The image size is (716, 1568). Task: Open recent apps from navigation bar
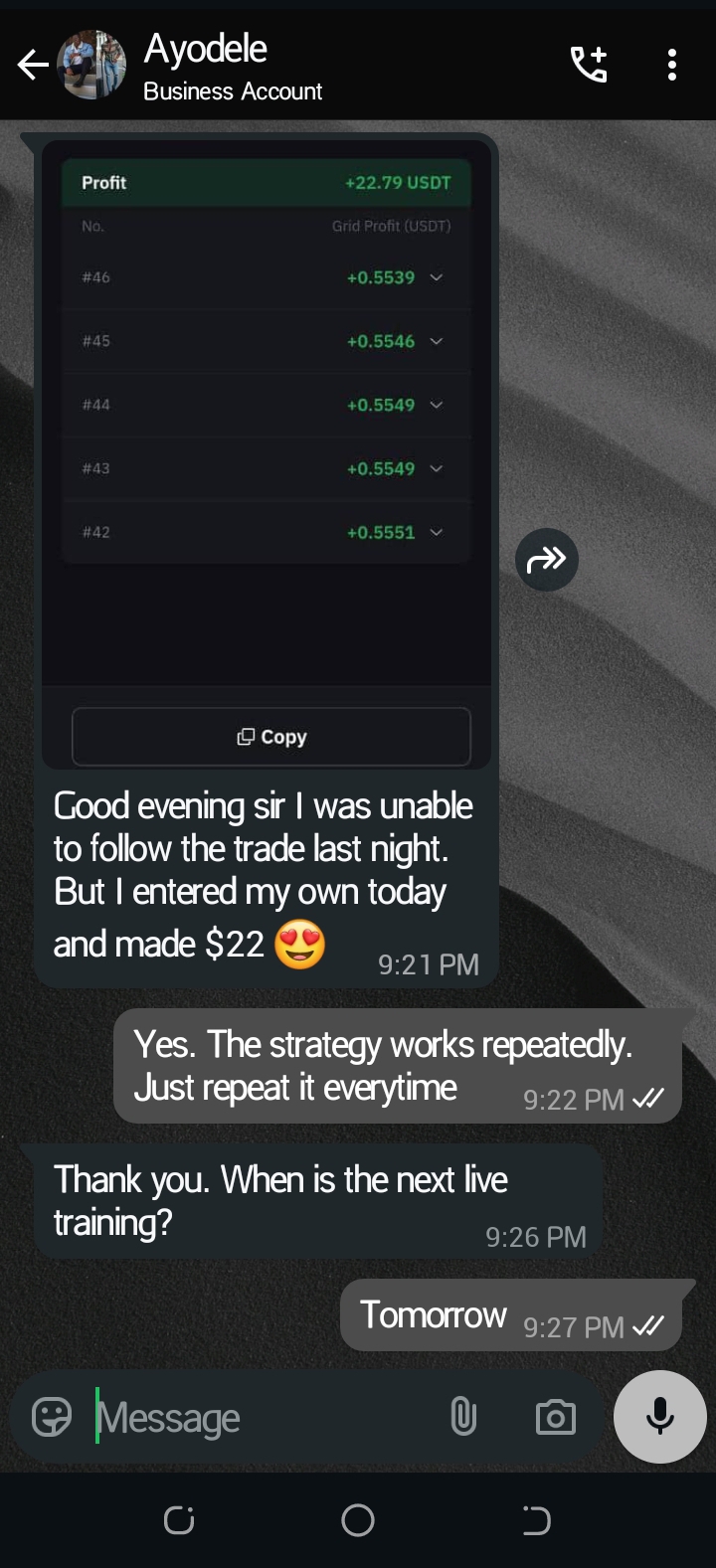[179, 1520]
